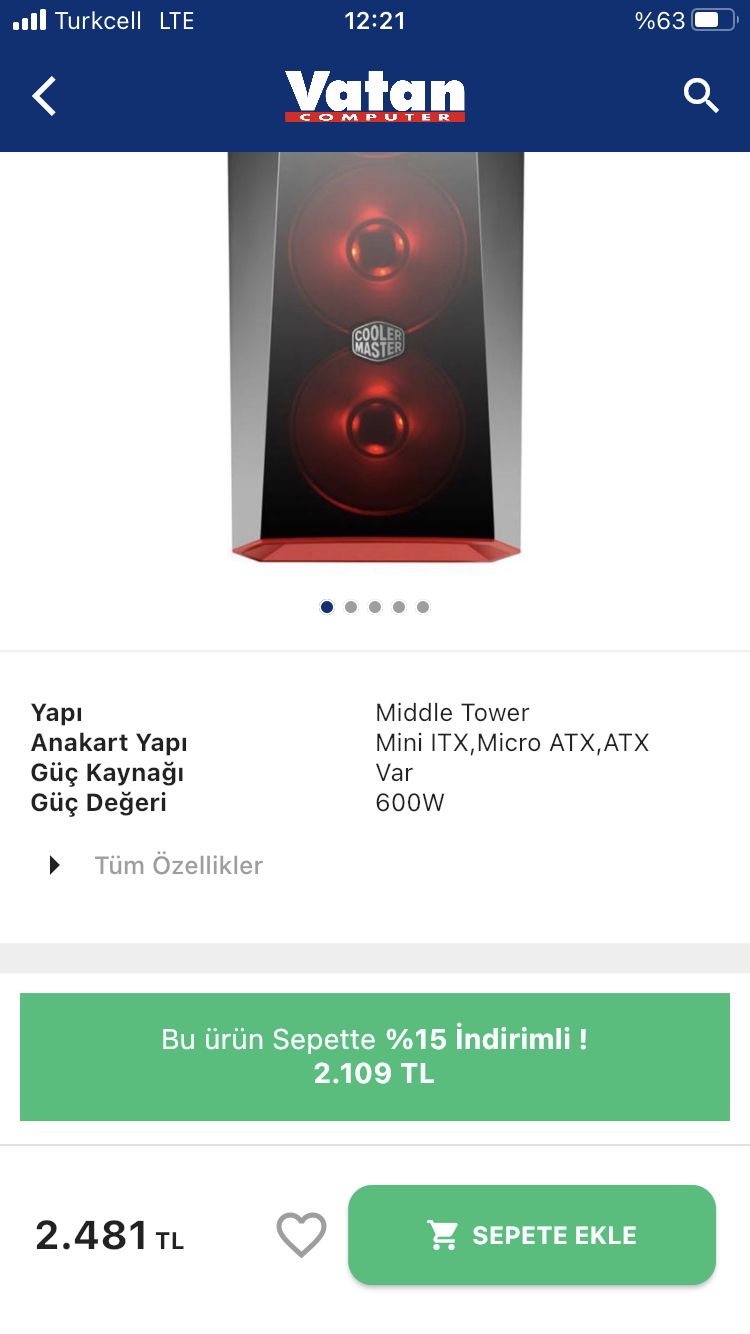Tap the %15 İndirimli cart discount banner
Screen dimensions: 750x1334
pyautogui.click(x=375, y=1056)
